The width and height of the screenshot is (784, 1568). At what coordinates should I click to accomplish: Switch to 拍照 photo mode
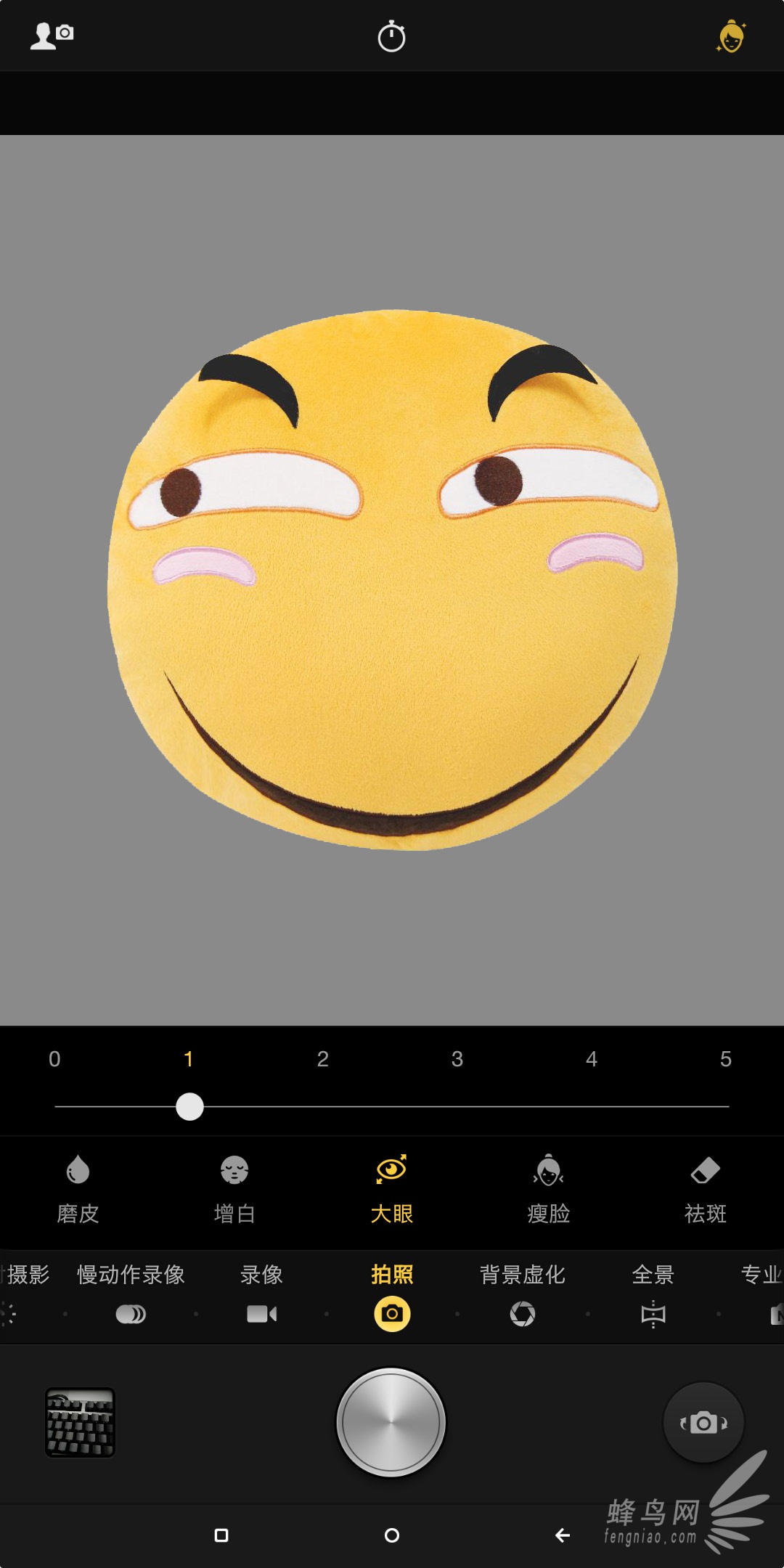pos(392,1295)
